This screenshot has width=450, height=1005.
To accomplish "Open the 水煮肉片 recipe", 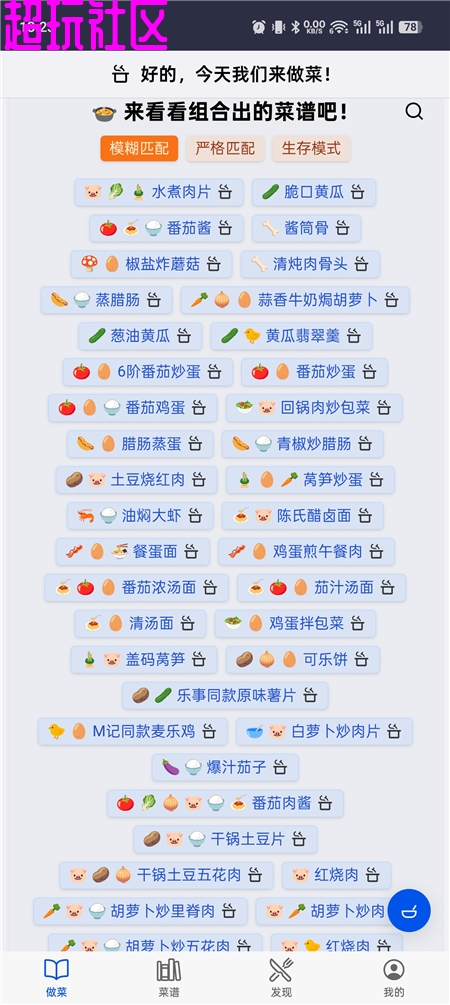I will [159, 192].
